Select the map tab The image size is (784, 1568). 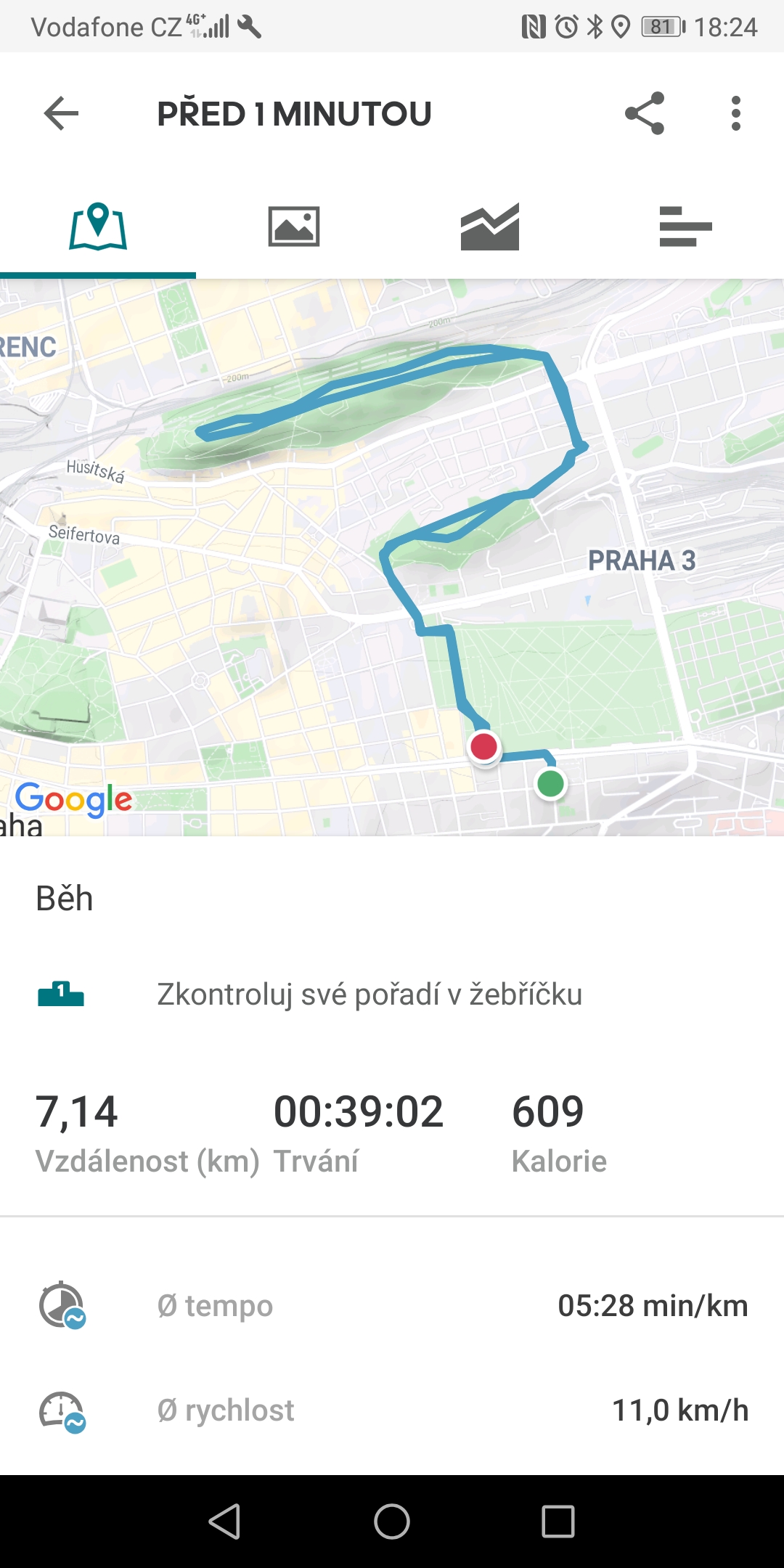click(98, 226)
